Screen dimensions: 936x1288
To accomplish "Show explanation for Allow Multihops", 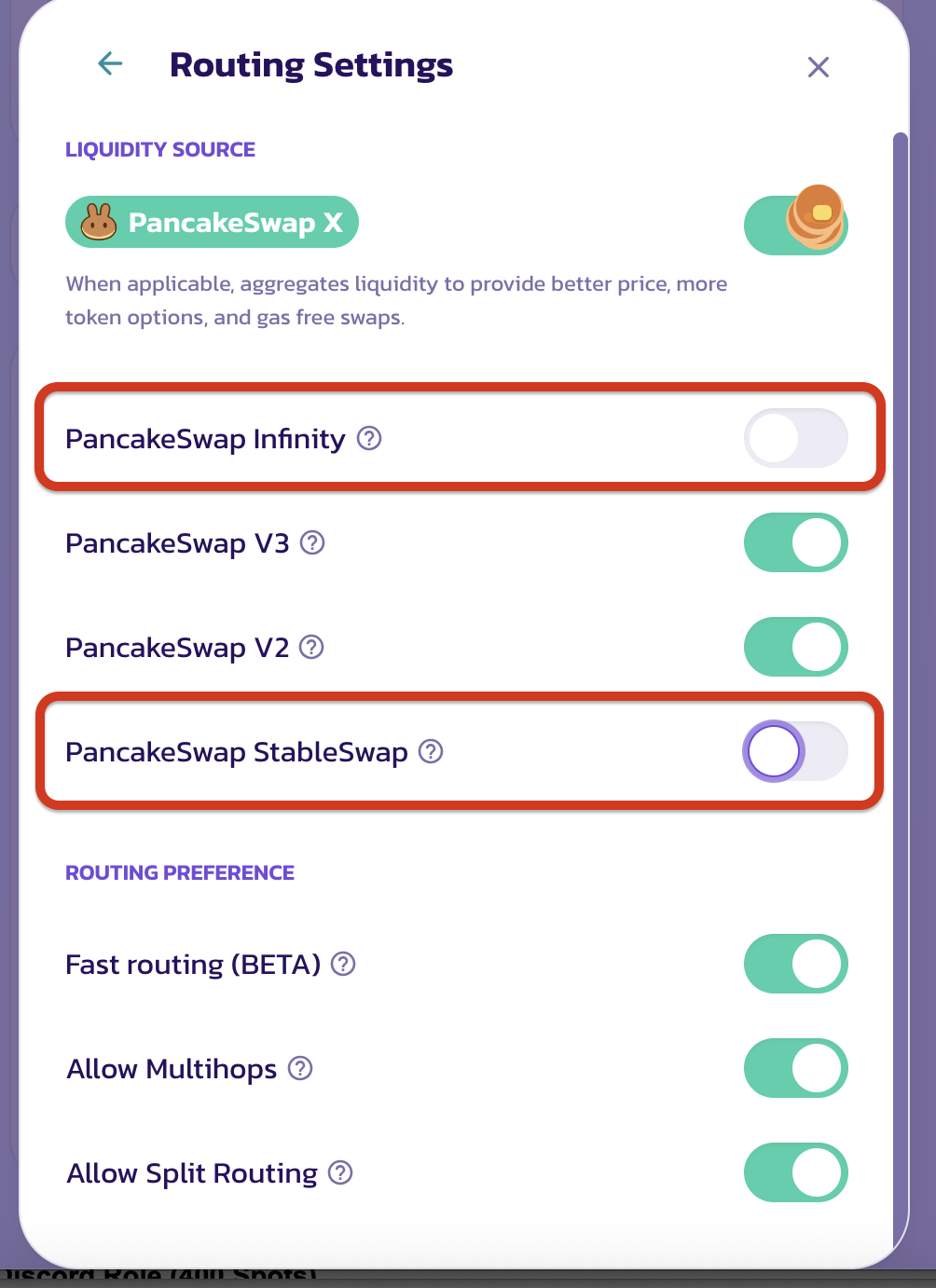I will (299, 1068).
